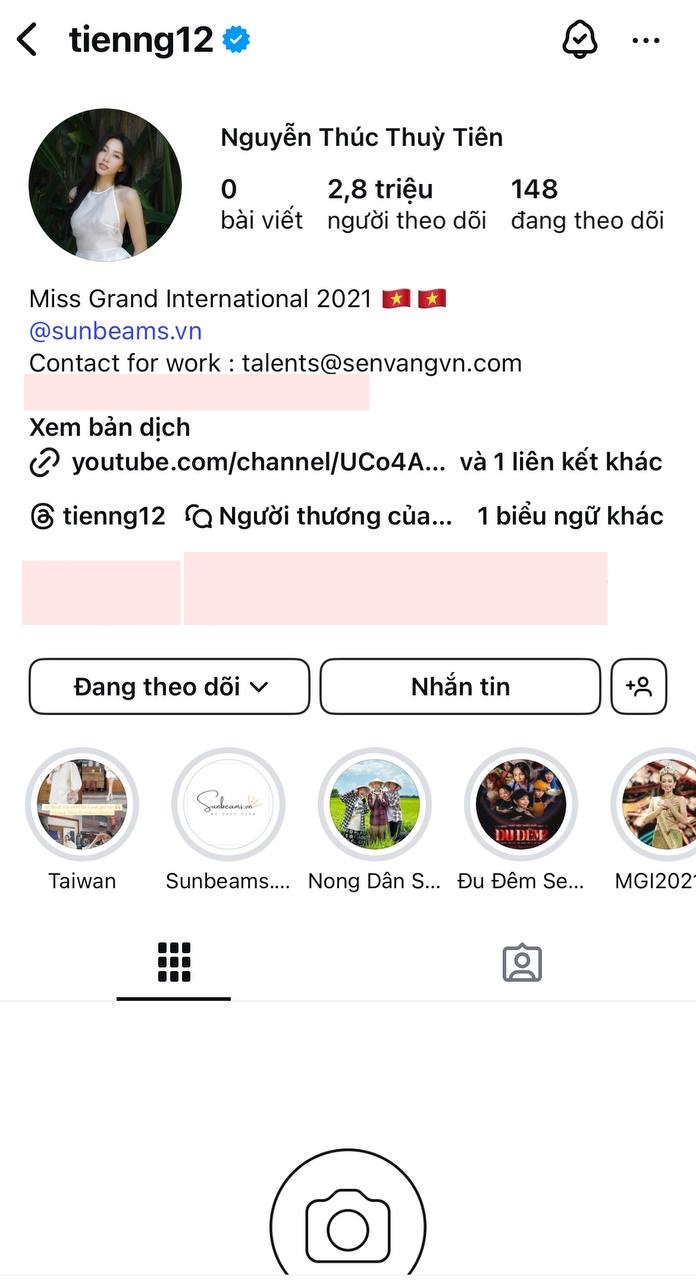Viewport: 696px width, 1280px height.
Task: Open the Nong Dân S... highlight
Action: point(374,803)
